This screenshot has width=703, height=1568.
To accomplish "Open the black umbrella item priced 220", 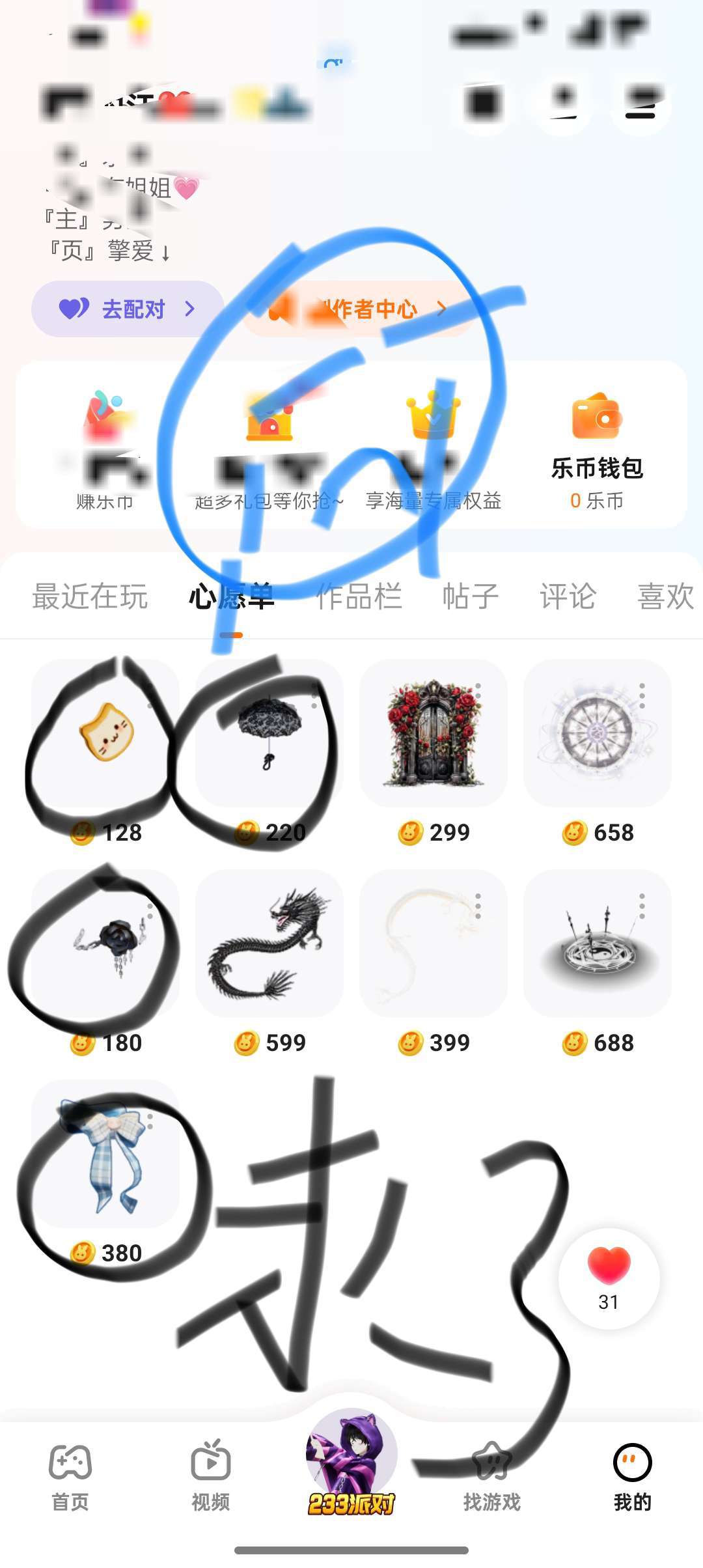I will tap(269, 733).
